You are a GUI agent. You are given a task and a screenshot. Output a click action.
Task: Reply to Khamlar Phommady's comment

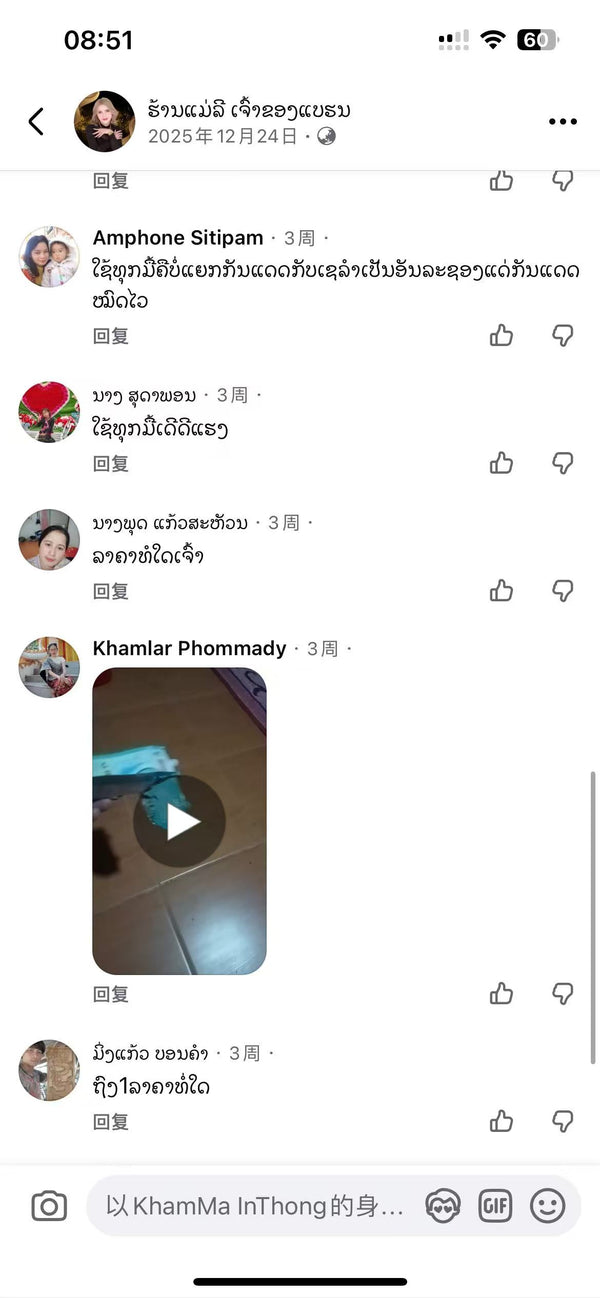[111, 994]
